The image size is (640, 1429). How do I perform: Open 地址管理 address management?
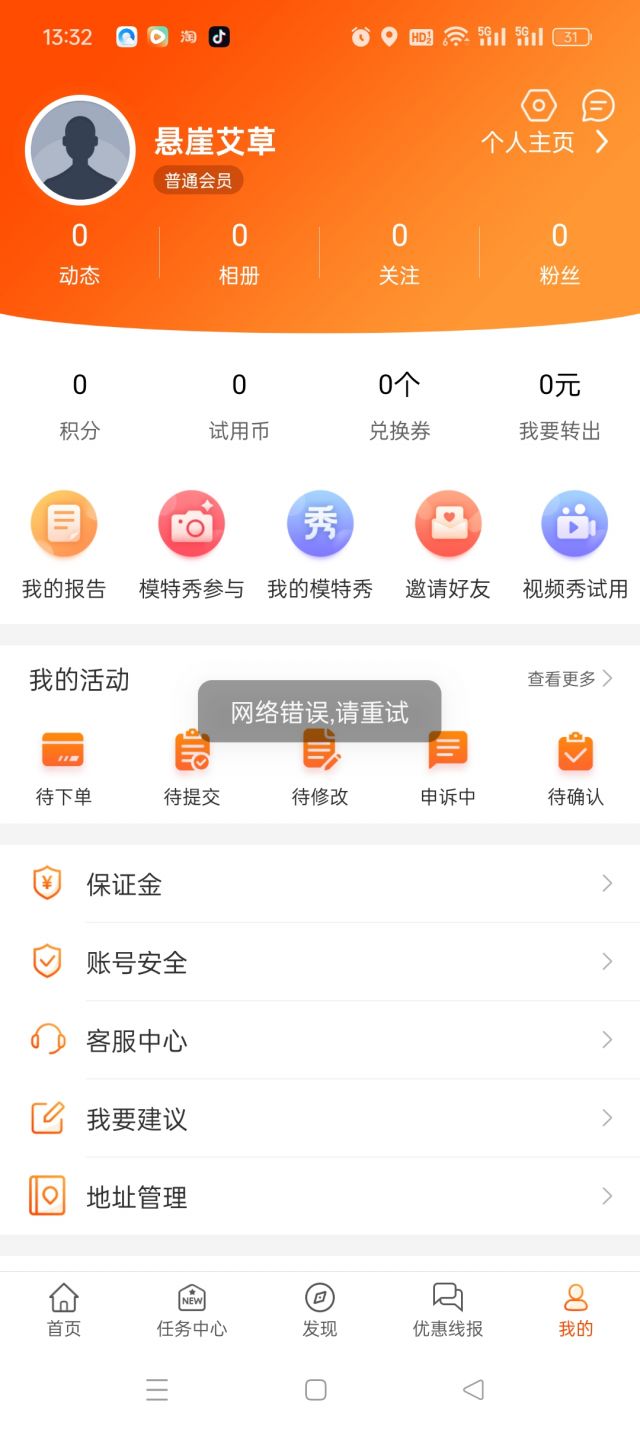320,1196
